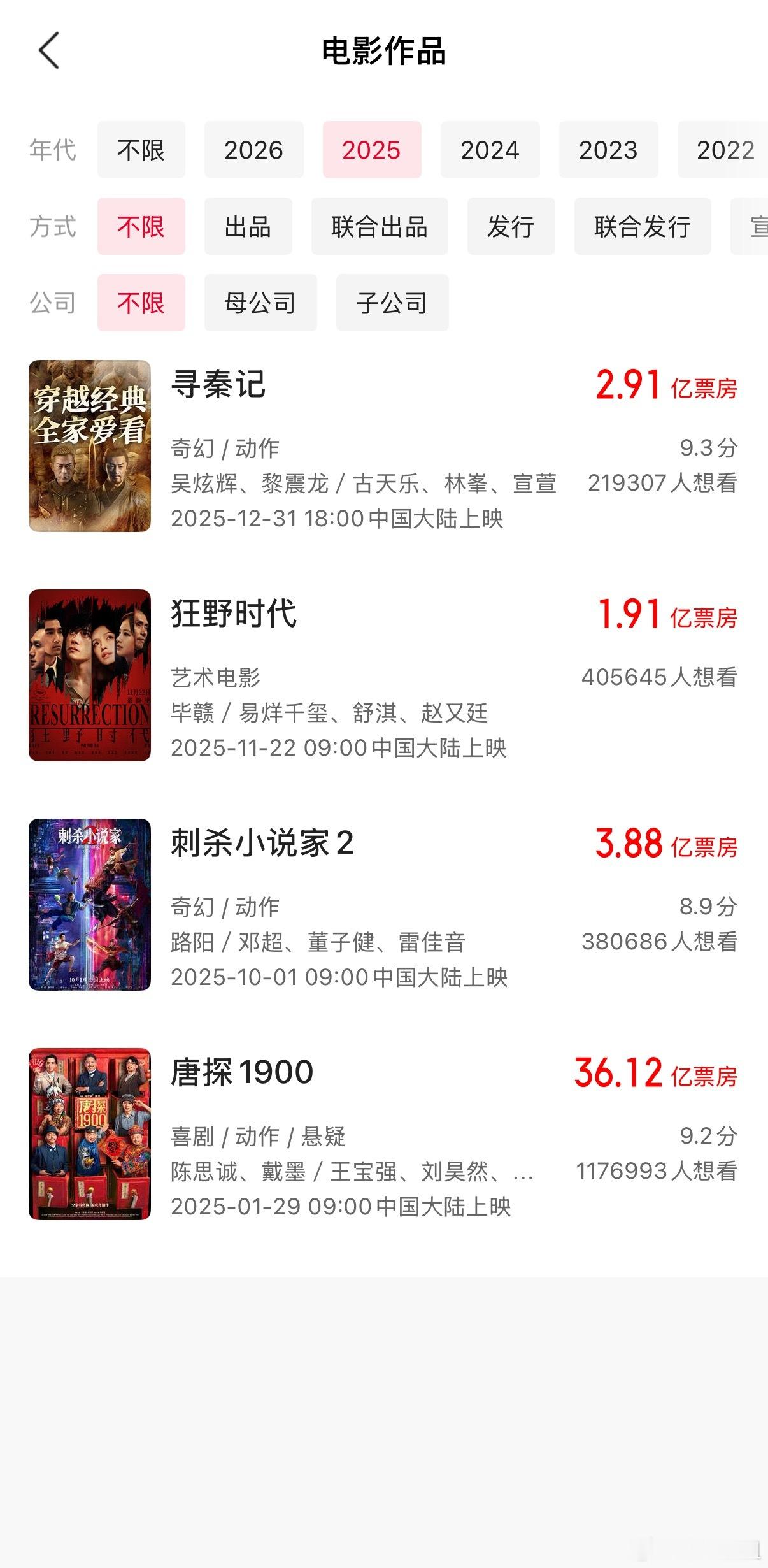The width and height of the screenshot is (768, 1568).
Task: Open the 寻秦记 movie entry
Action: [382, 446]
